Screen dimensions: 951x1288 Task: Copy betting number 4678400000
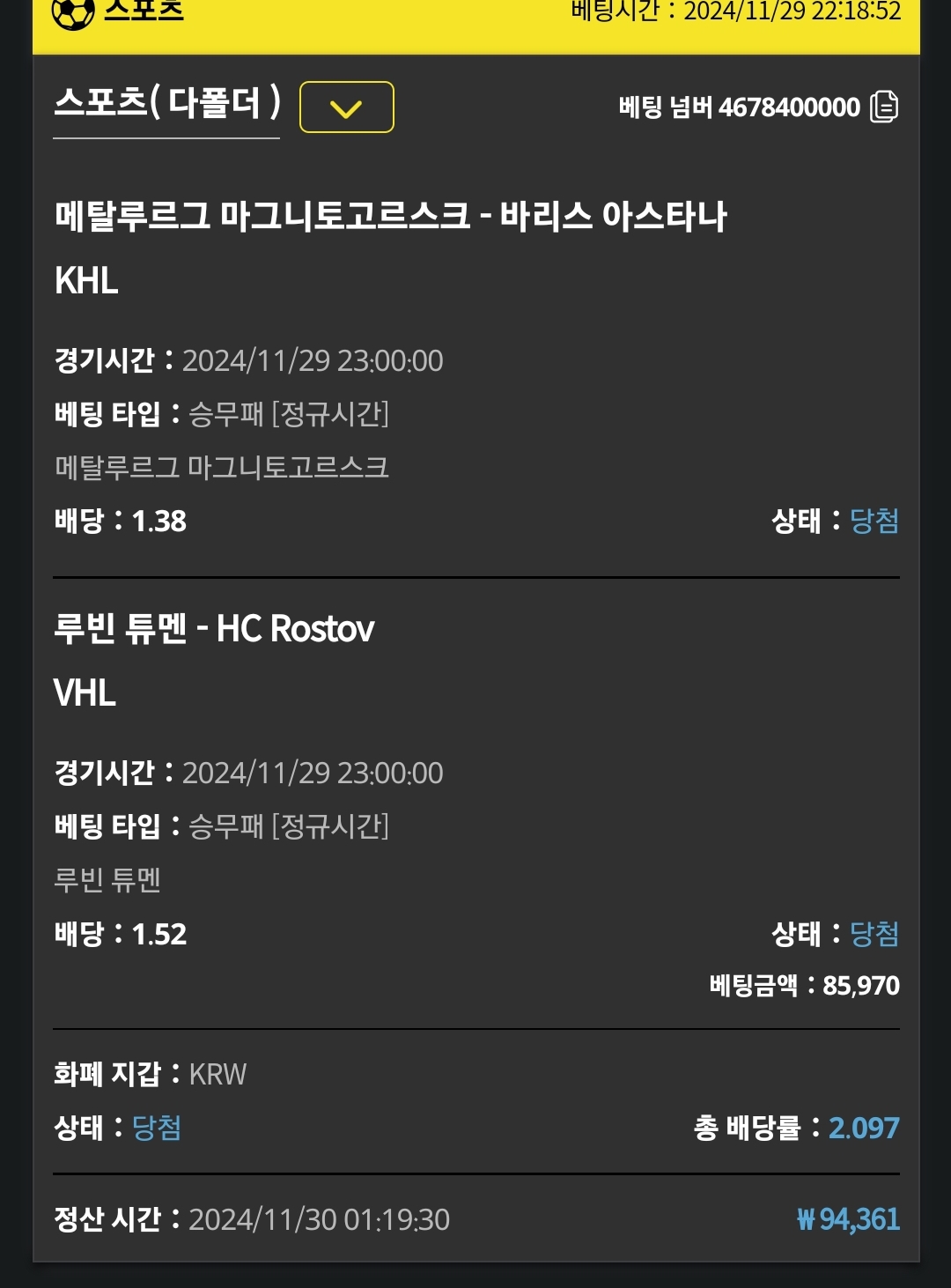(884, 107)
